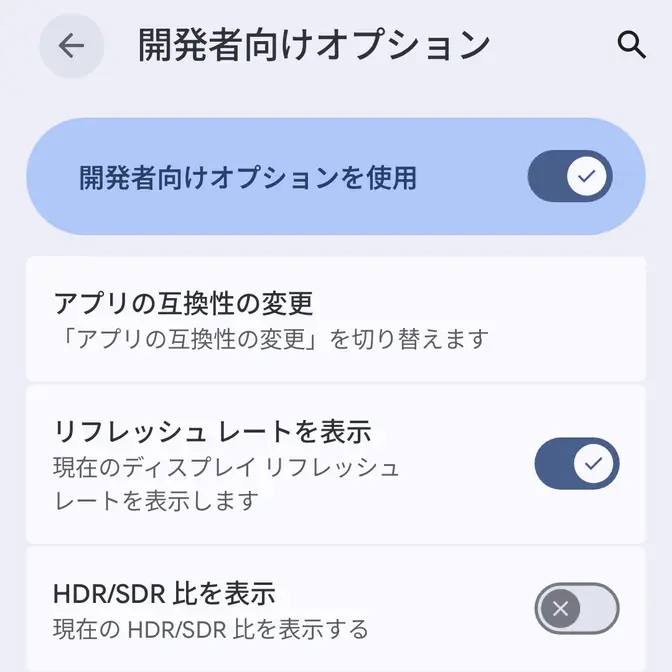672x672 pixels.
Task: Go back using the arrow button
Action: (x=72, y=45)
